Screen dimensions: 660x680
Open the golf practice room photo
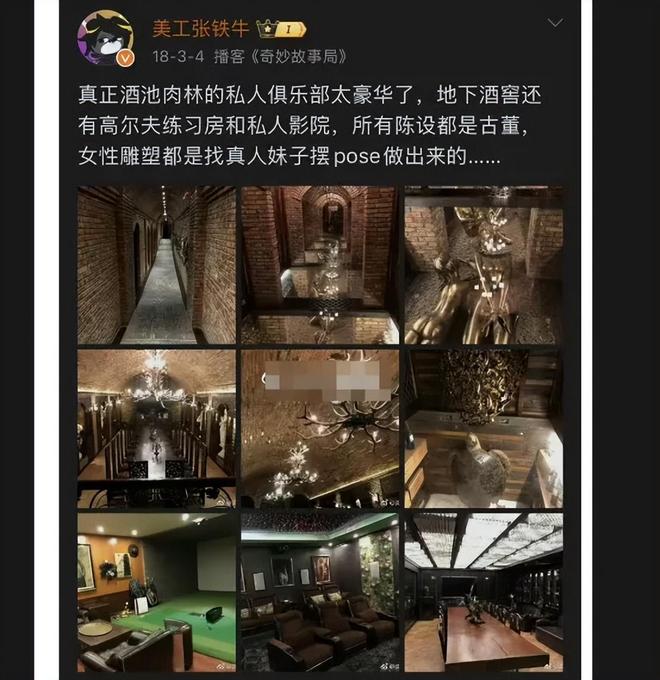click(157, 592)
